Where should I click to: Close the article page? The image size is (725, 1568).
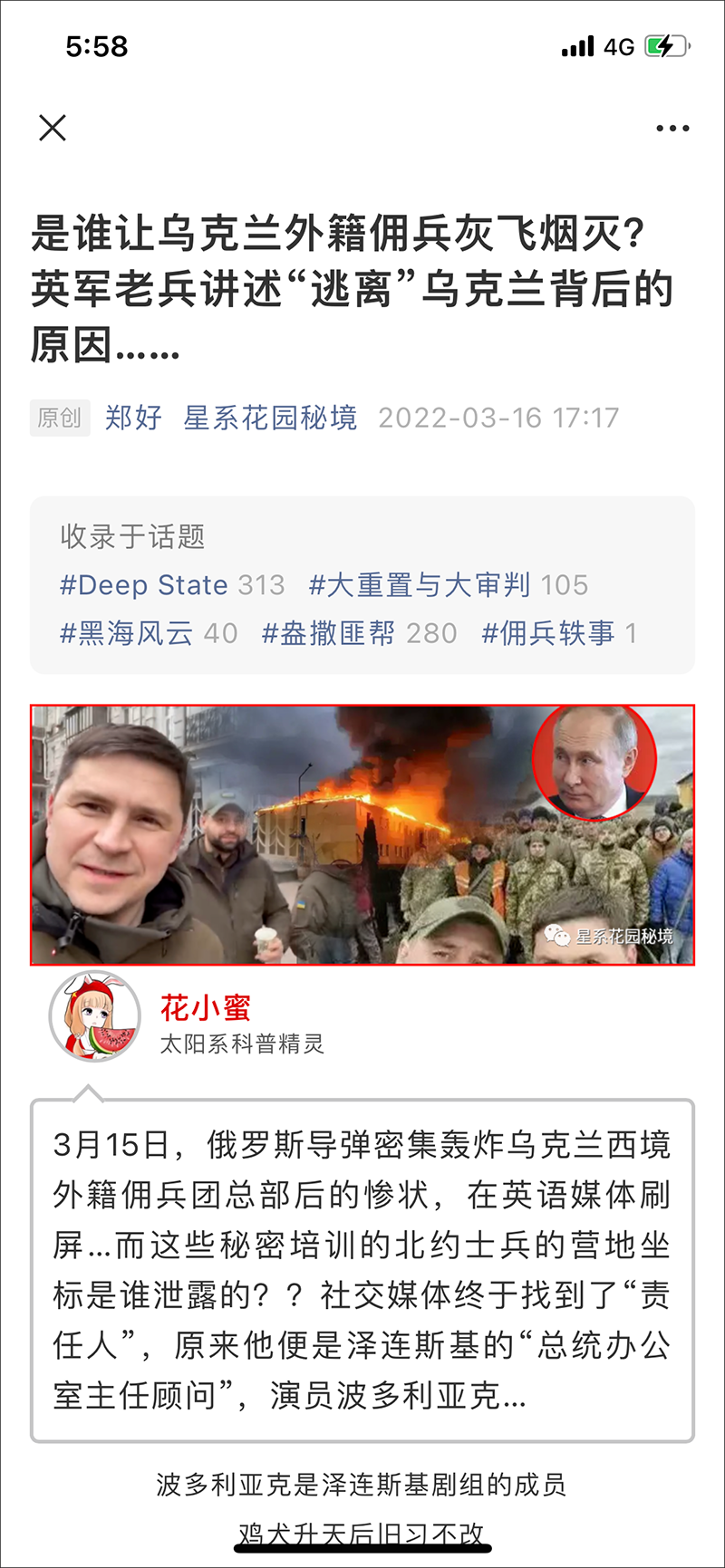[x=53, y=128]
